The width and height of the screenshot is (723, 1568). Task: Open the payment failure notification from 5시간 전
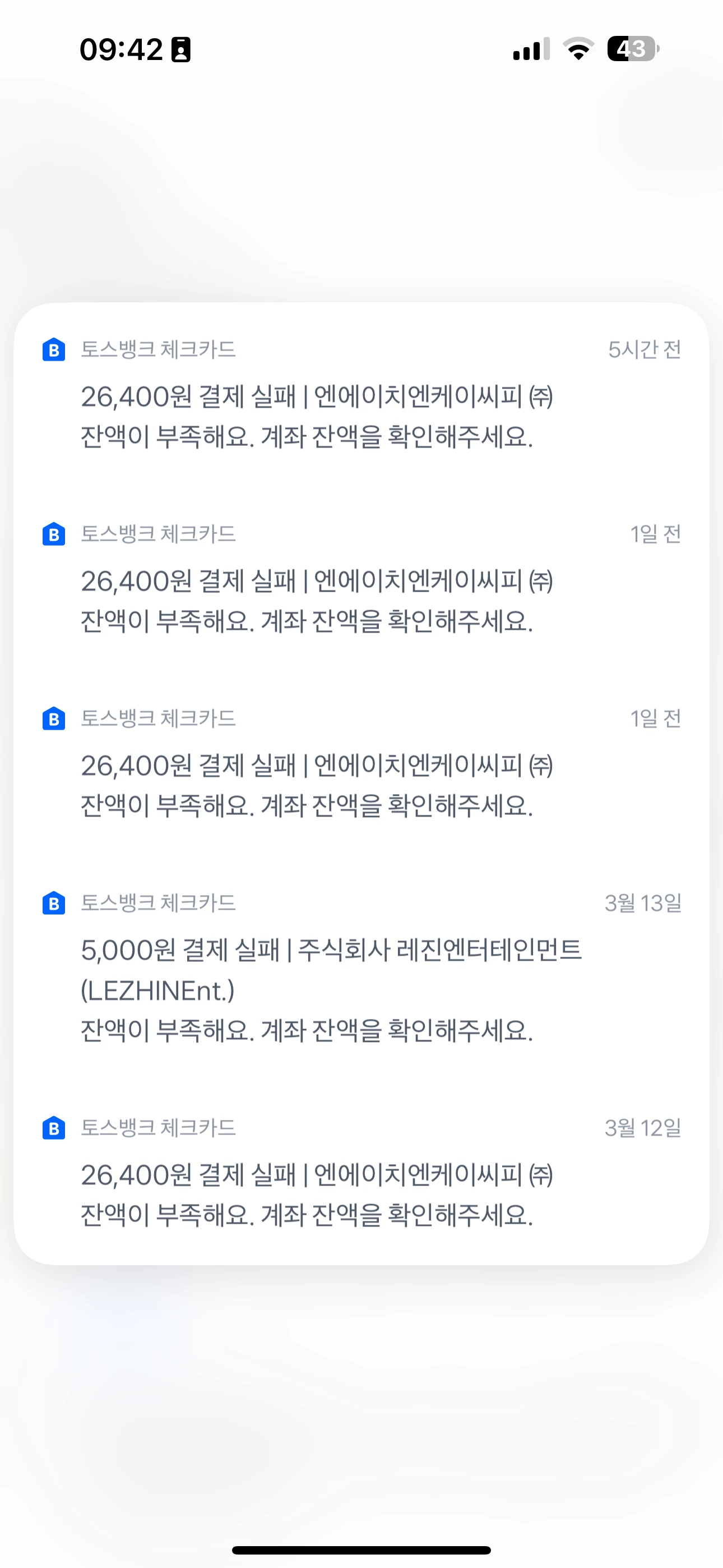[361, 396]
